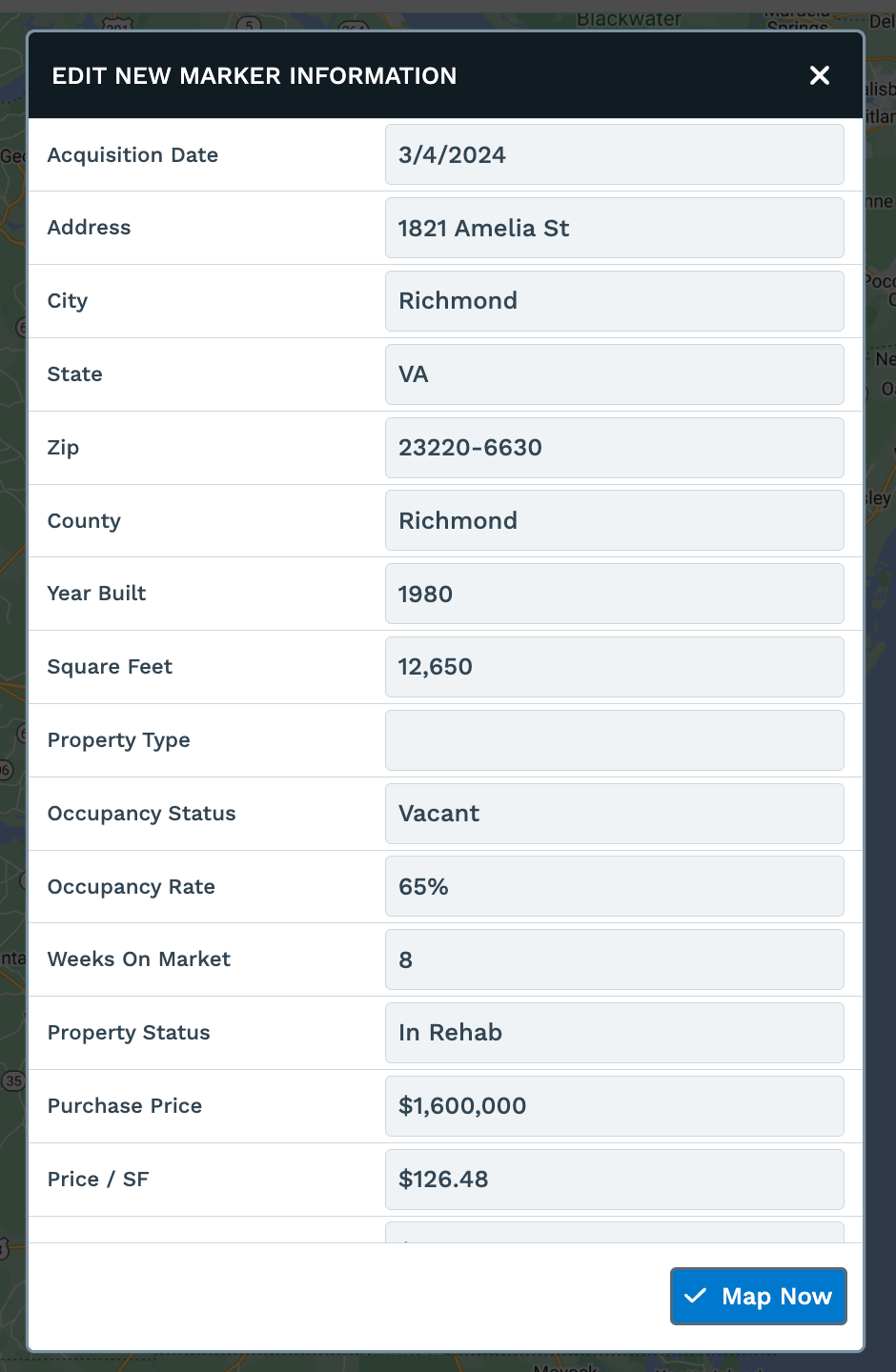Focus the Weeks On Market field
This screenshot has width=896, height=1372.
coord(614,959)
